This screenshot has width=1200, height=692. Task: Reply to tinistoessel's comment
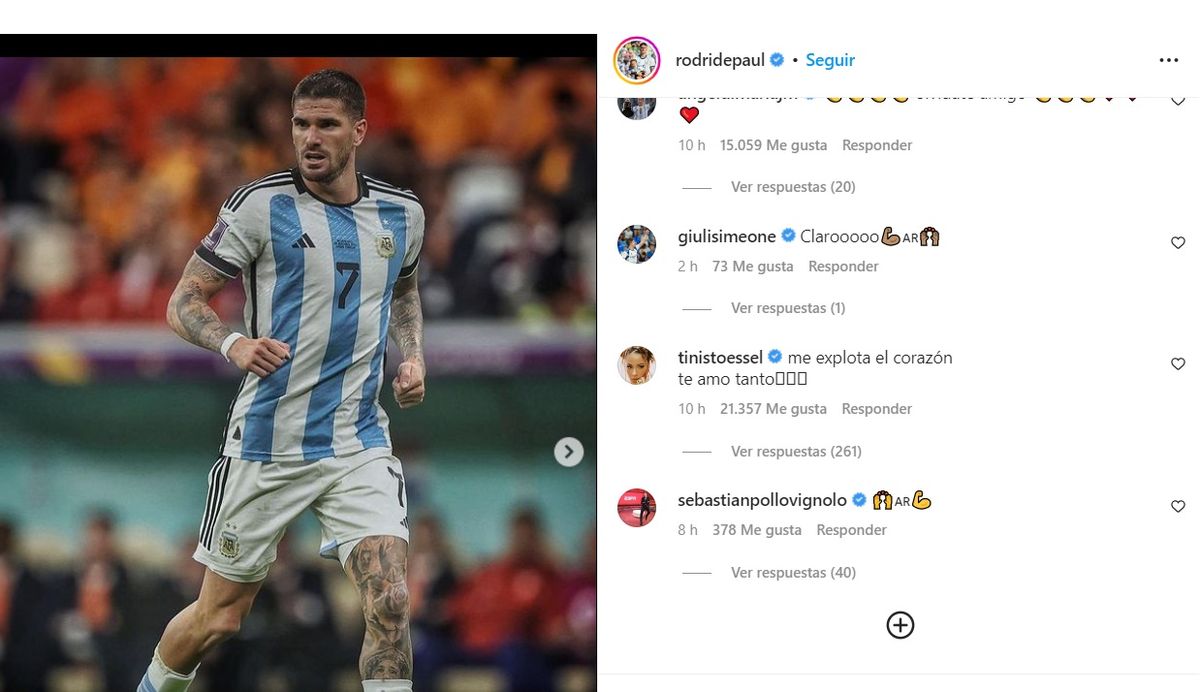tap(876, 409)
